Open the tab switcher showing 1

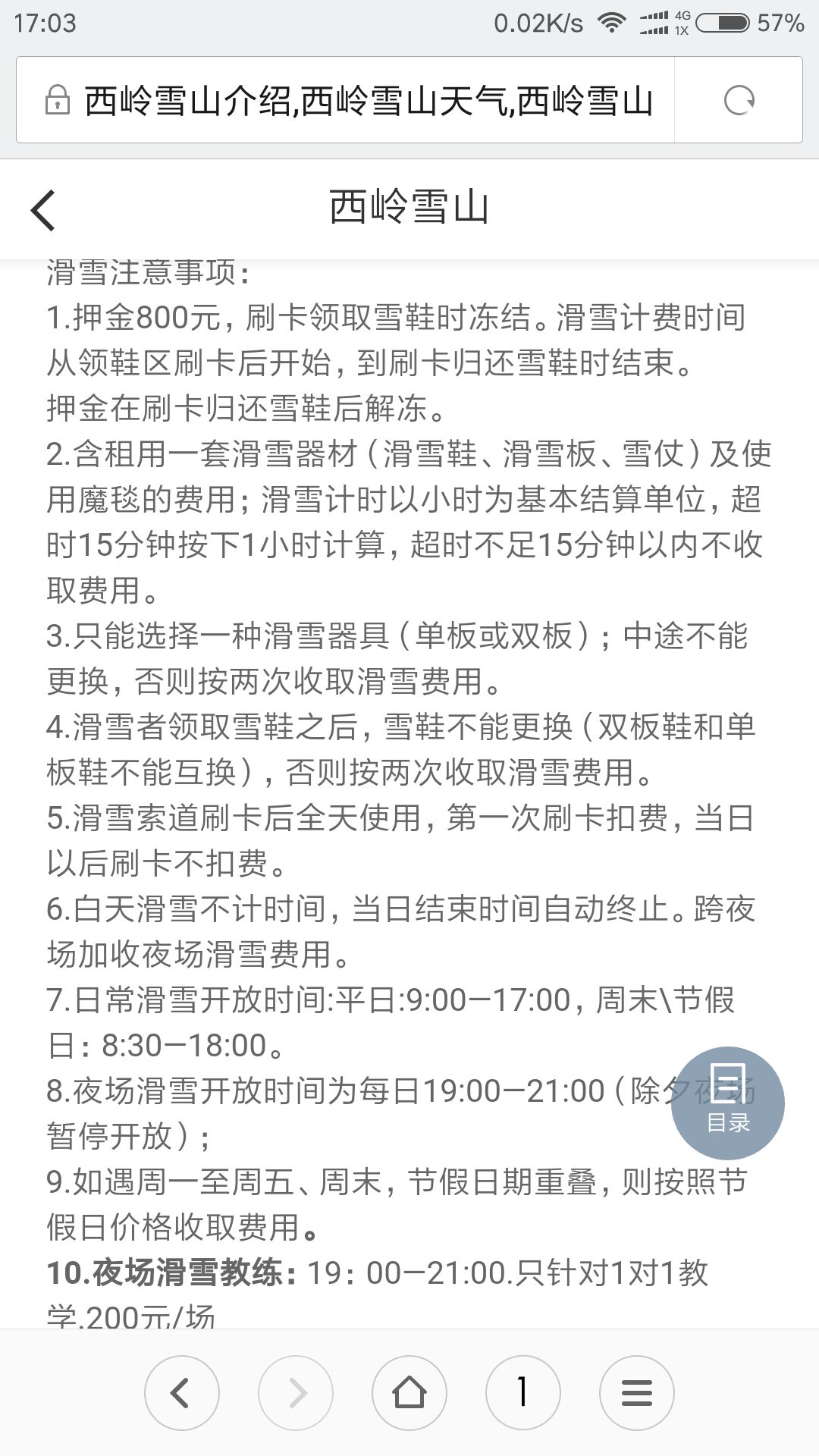pos(522,1393)
